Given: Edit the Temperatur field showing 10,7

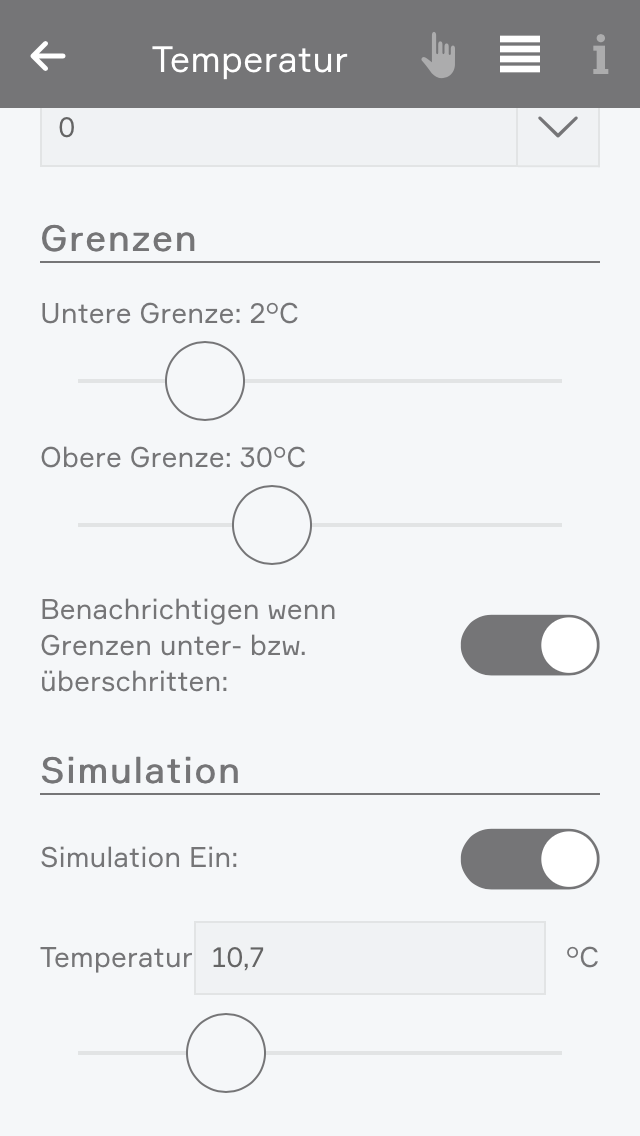Looking at the screenshot, I should click(369, 958).
